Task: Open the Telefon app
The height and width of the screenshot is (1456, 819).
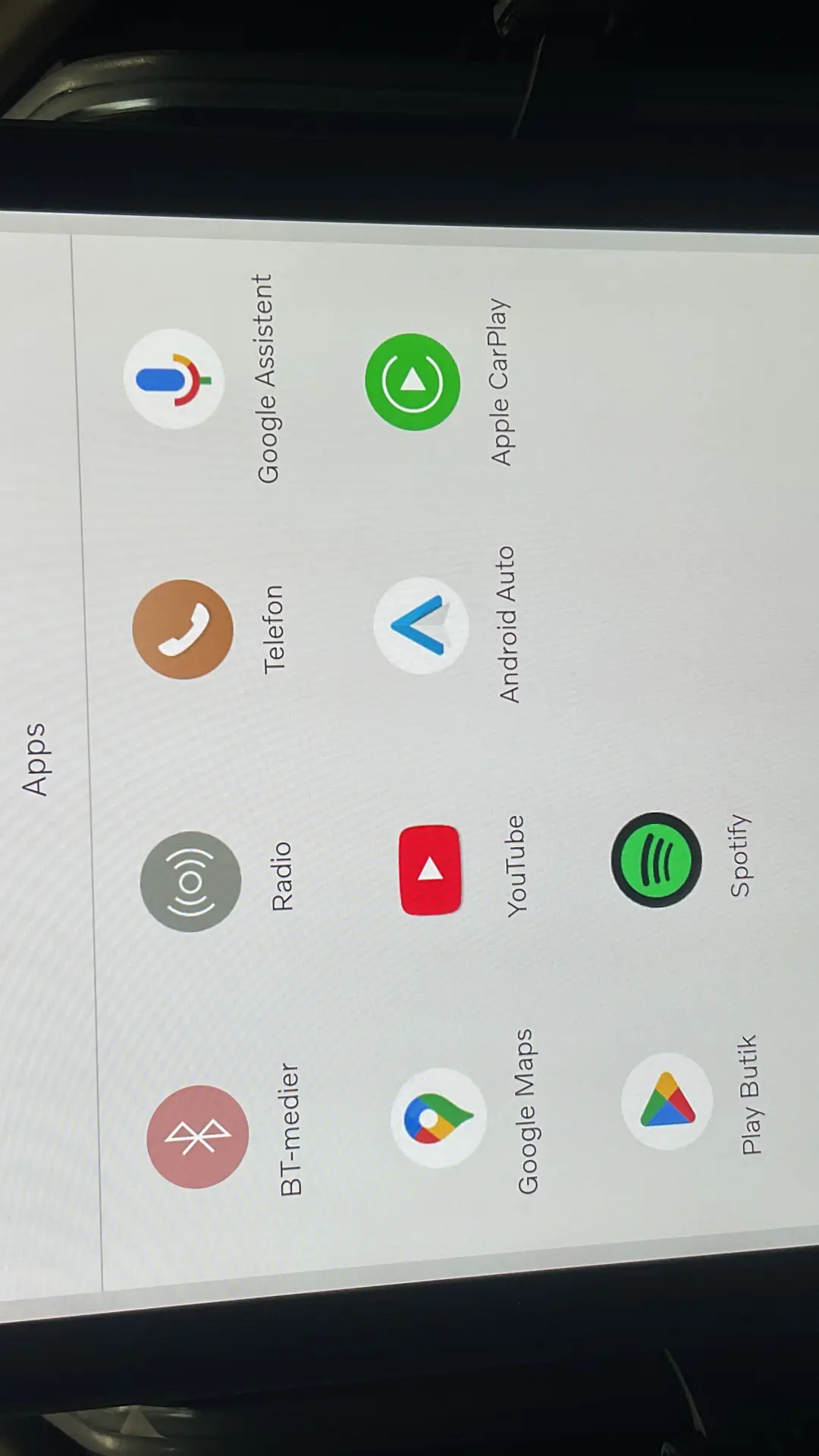Action: [x=183, y=629]
